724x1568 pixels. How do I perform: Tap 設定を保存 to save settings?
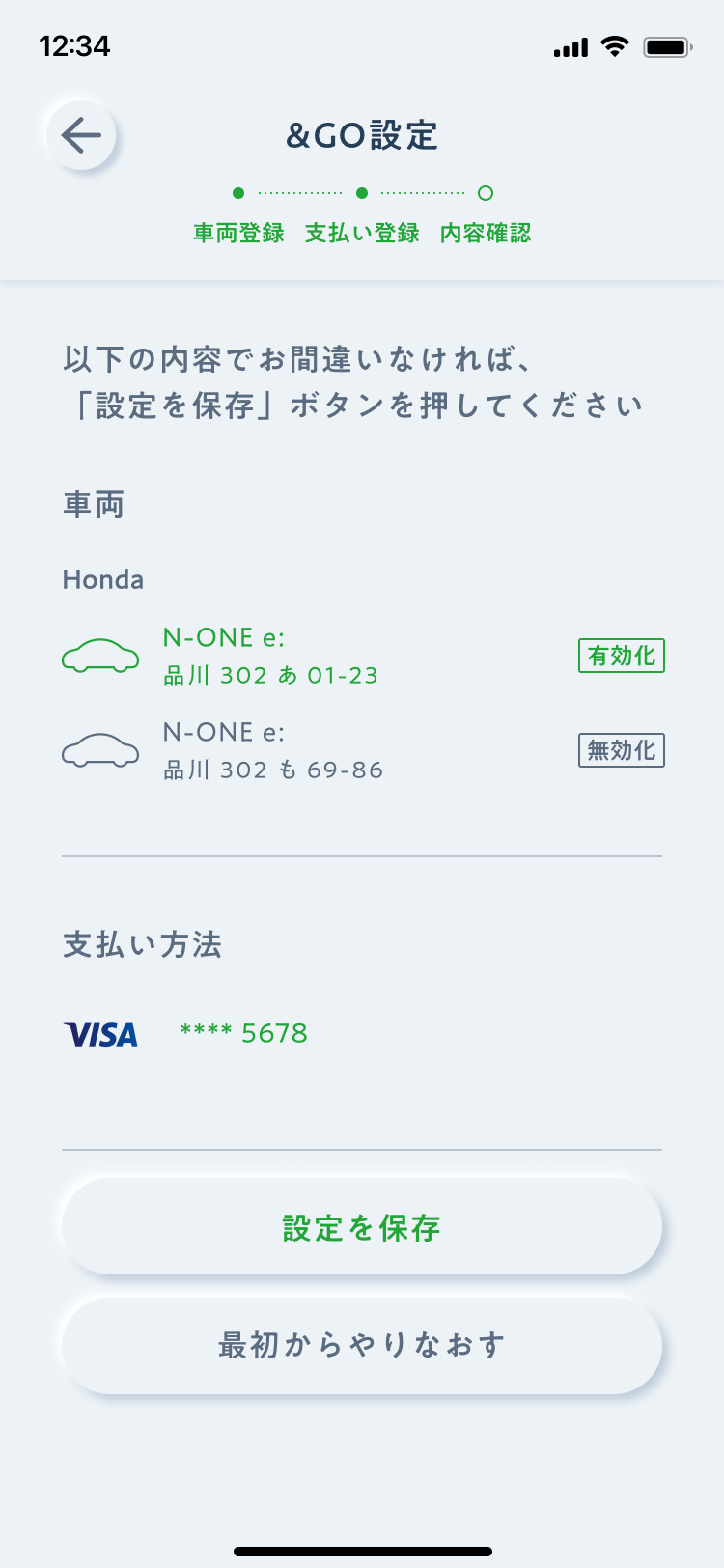pyautogui.click(x=362, y=1226)
